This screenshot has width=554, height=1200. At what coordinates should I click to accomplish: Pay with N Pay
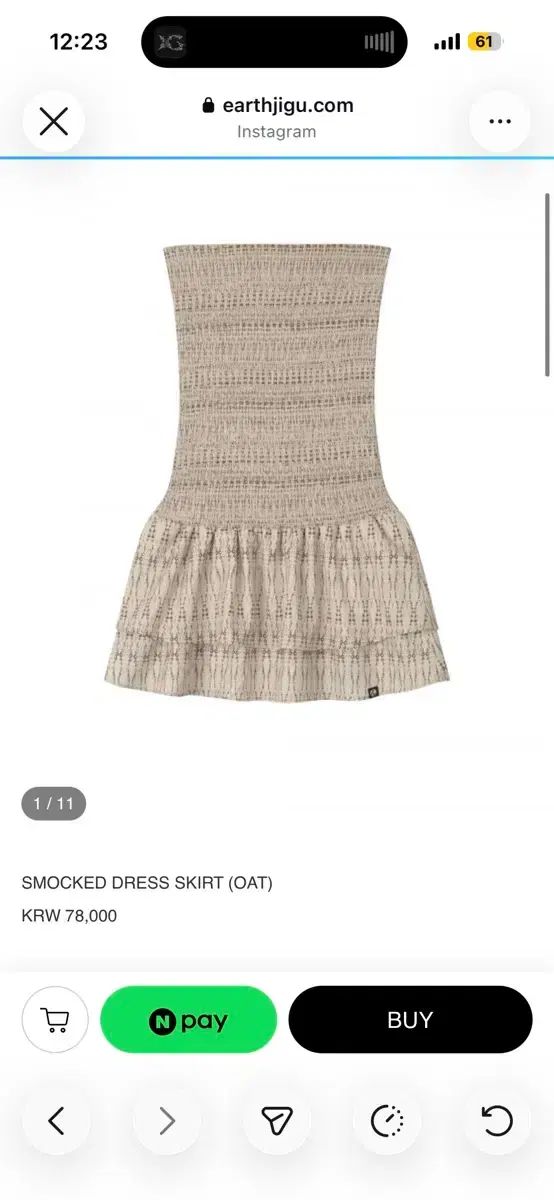tap(188, 1020)
